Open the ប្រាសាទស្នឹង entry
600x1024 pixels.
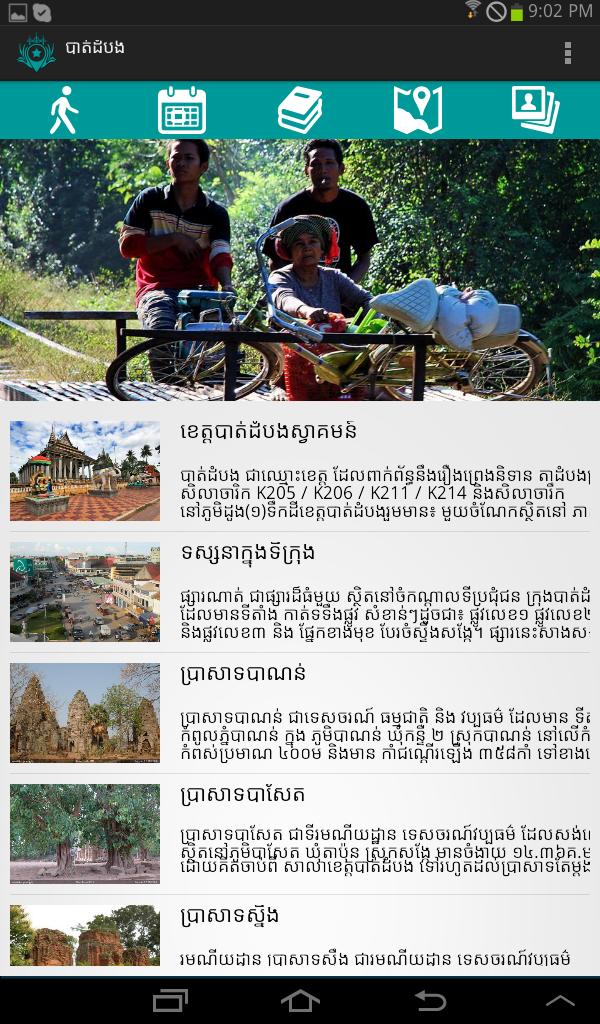coord(300,935)
